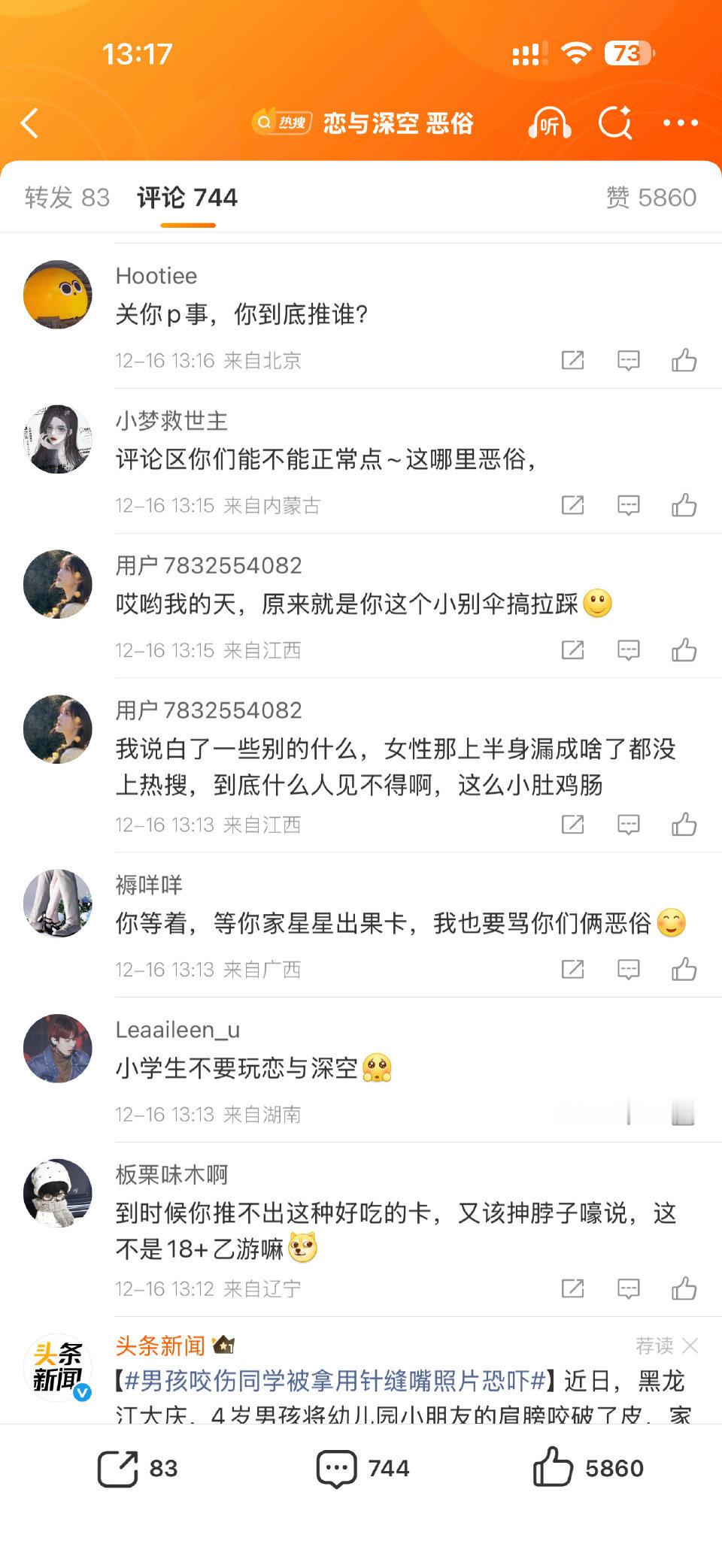Tap the share icon on 褥咩咩's comment
The height and width of the screenshot is (1568, 722).
pyautogui.click(x=572, y=970)
